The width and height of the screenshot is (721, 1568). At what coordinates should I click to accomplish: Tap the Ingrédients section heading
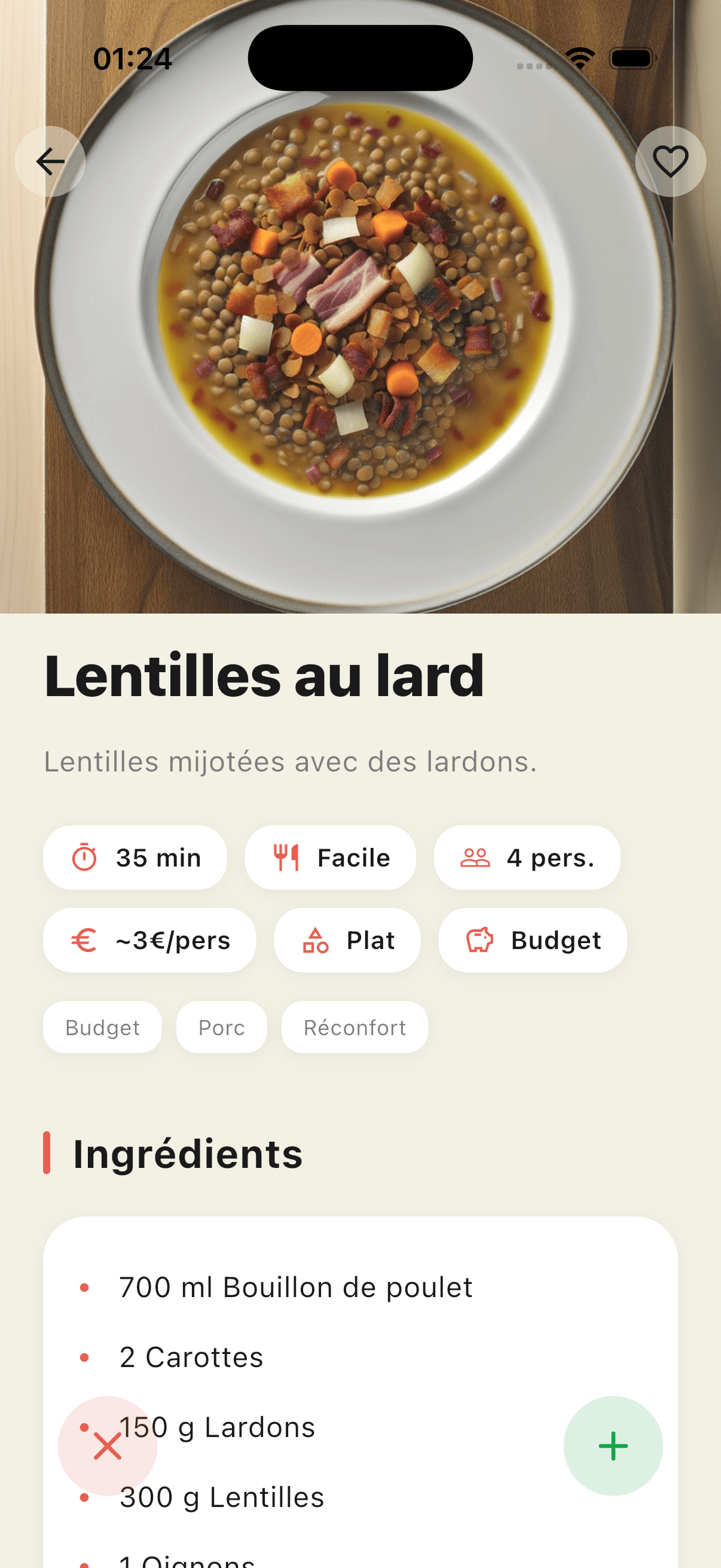(188, 1152)
